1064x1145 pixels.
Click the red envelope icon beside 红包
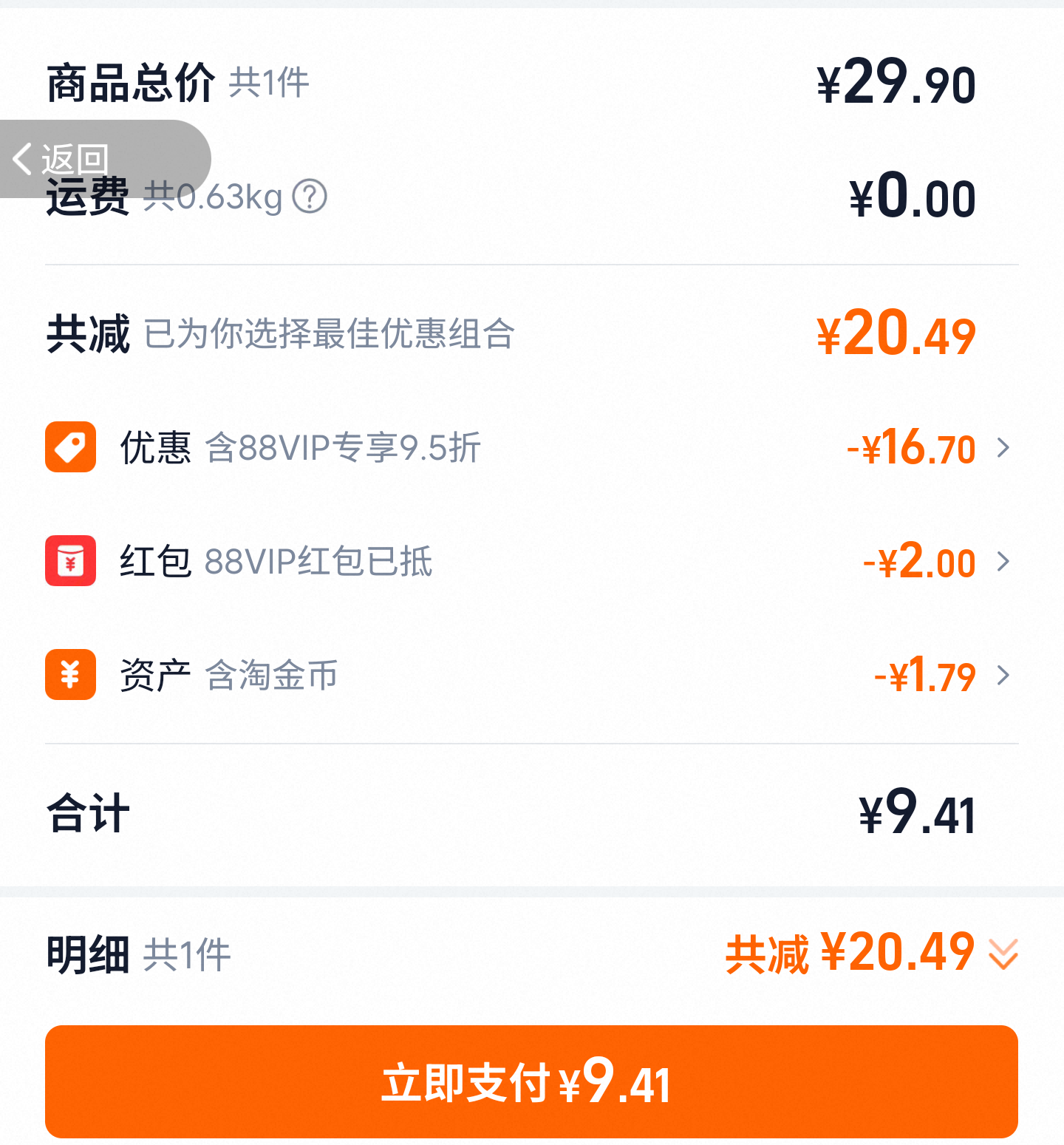pyautogui.click(x=69, y=560)
